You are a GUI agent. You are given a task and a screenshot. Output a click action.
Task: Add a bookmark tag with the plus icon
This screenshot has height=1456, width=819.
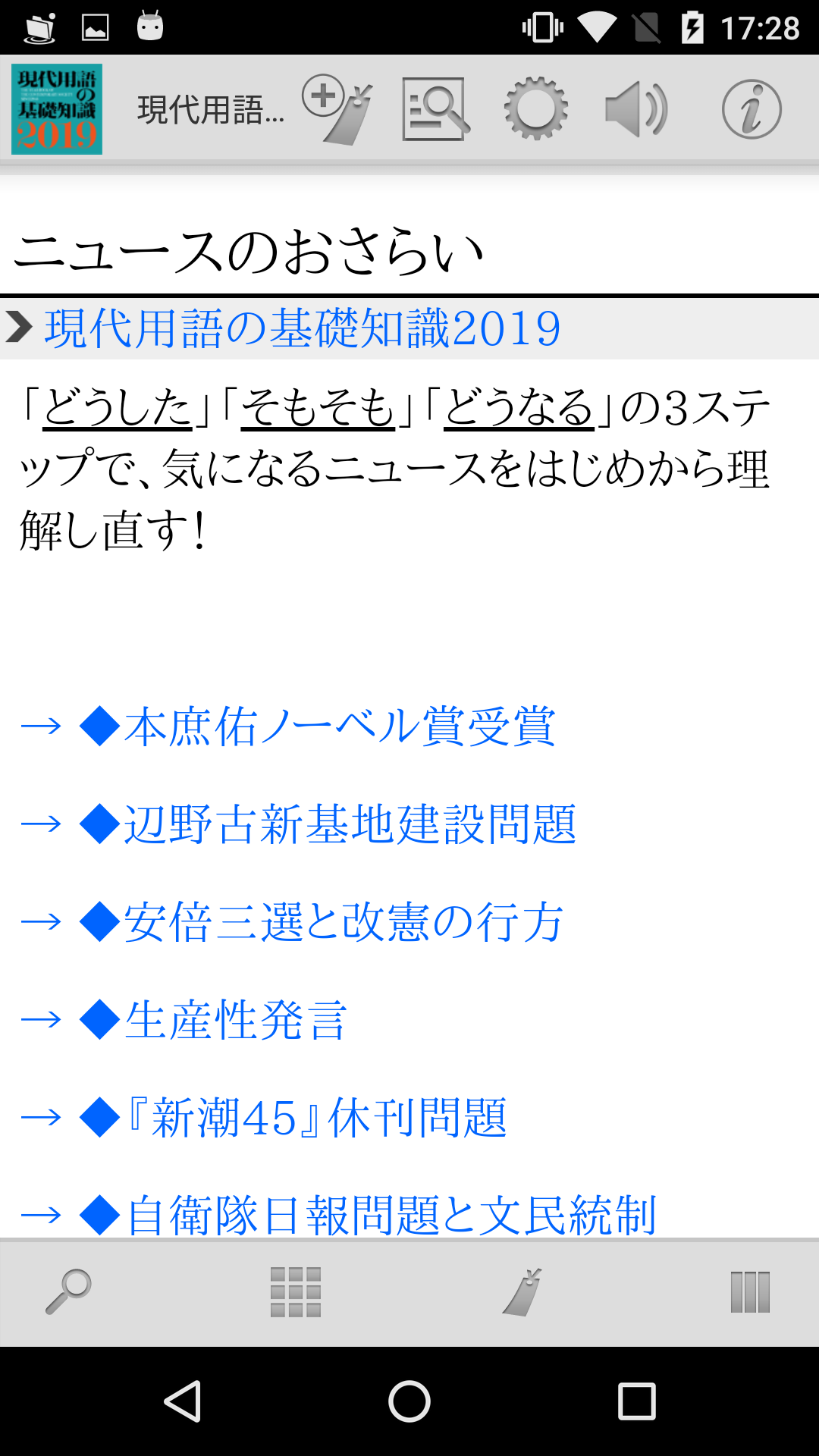(x=337, y=109)
